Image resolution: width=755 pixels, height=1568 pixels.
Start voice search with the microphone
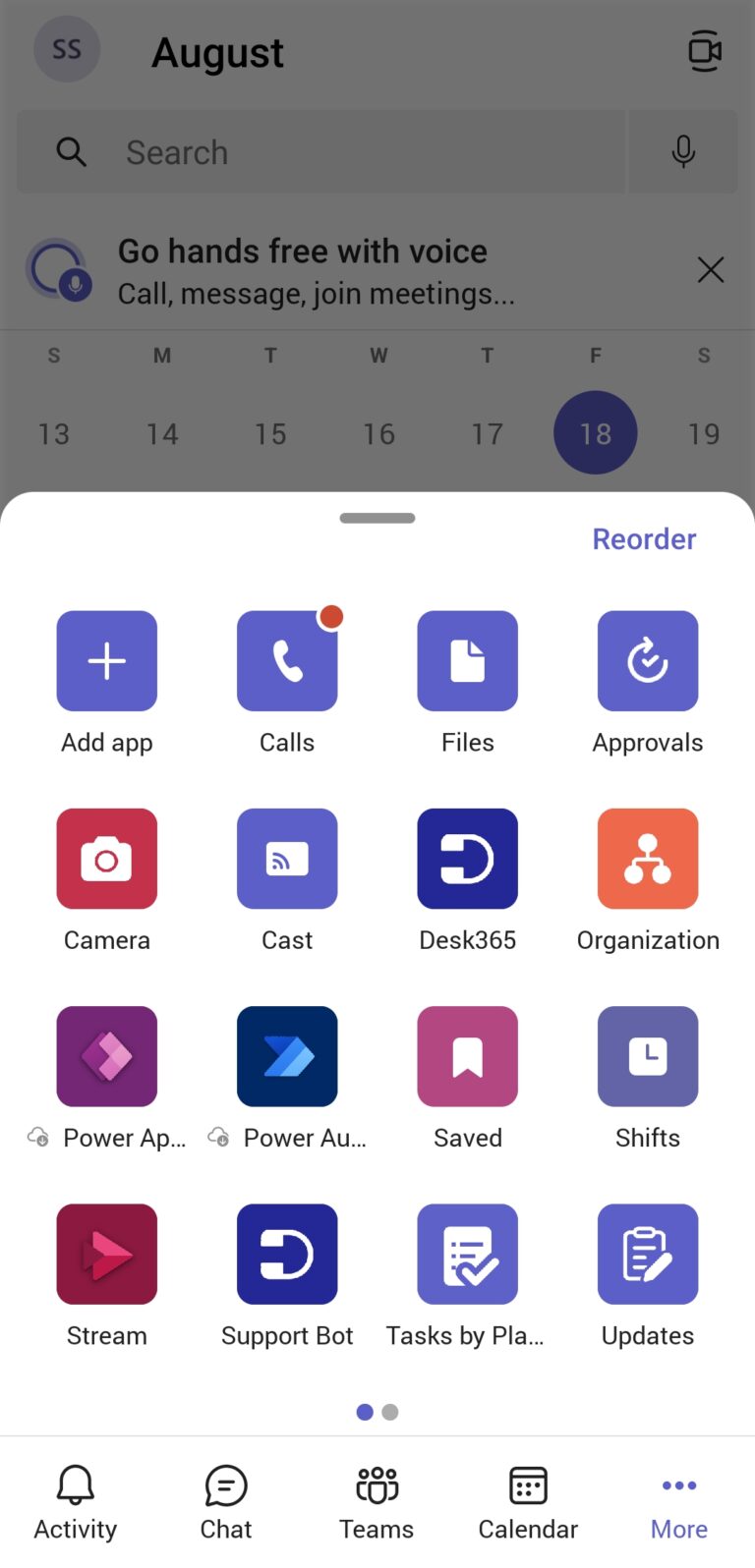pos(683,152)
